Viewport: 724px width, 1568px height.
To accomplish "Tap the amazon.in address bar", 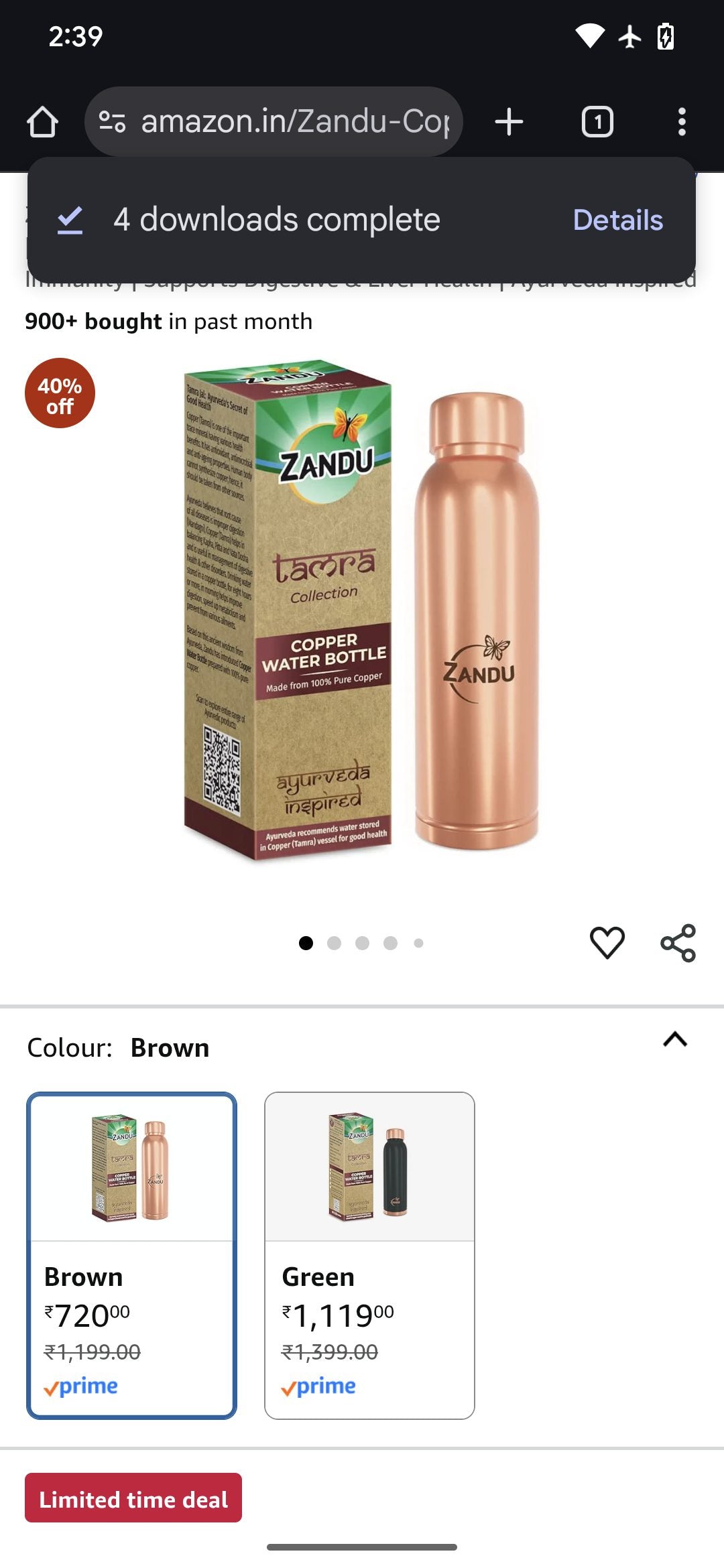I will (x=295, y=122).
